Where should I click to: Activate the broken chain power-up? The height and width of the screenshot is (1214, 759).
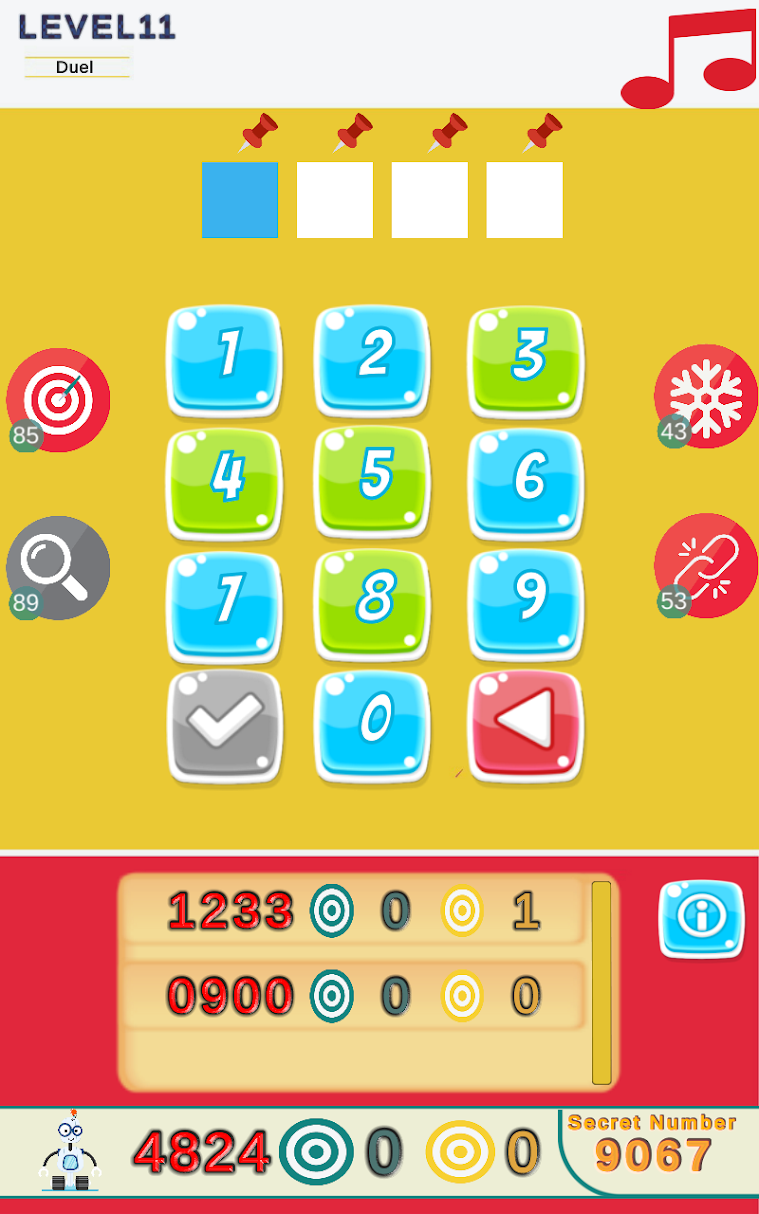click(x=706, y=565)
